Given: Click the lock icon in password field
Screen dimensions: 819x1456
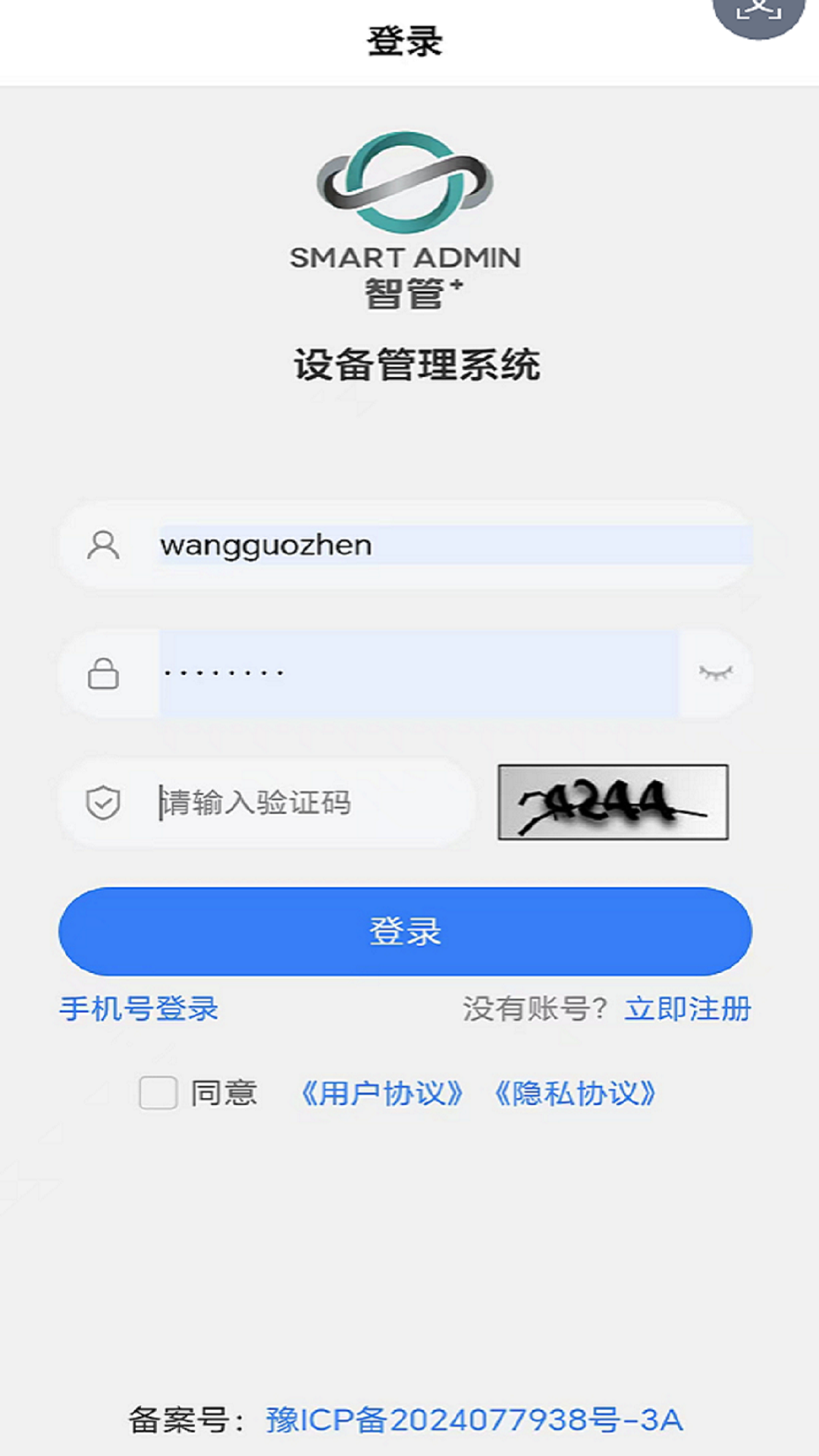Looking at the screenshot, I should coord(105,673).
